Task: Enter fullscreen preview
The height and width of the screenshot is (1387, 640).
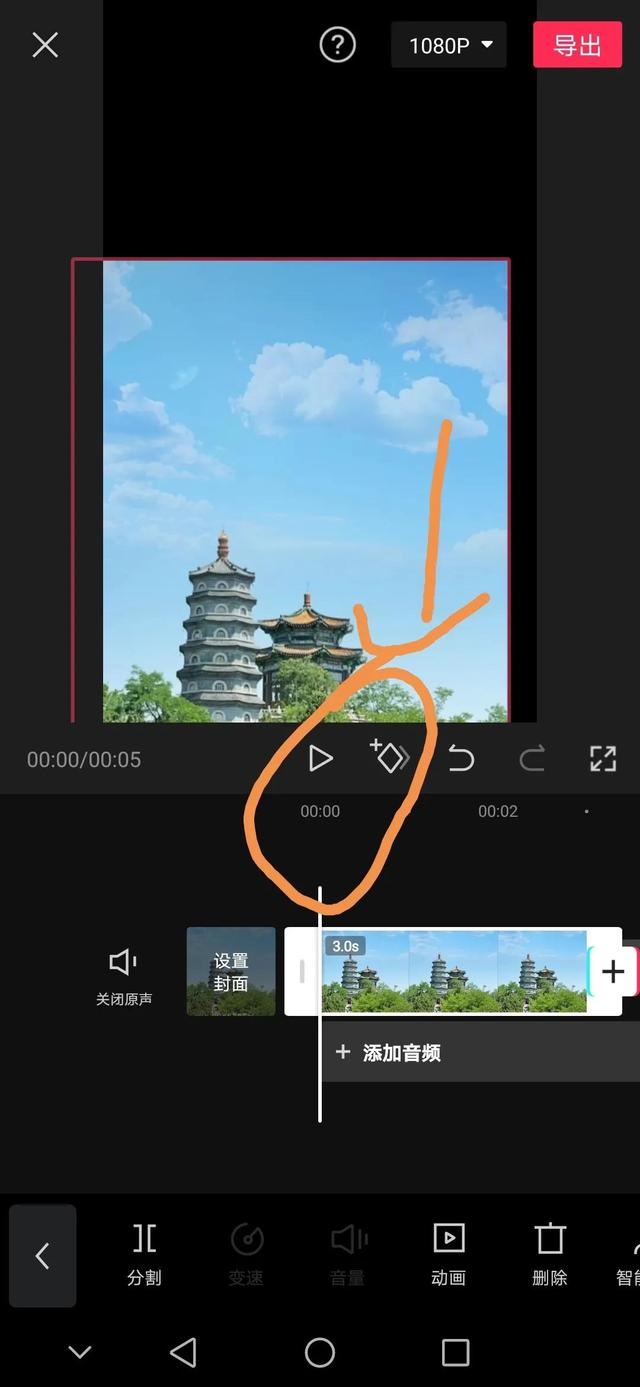Action: tap(603, 759)
